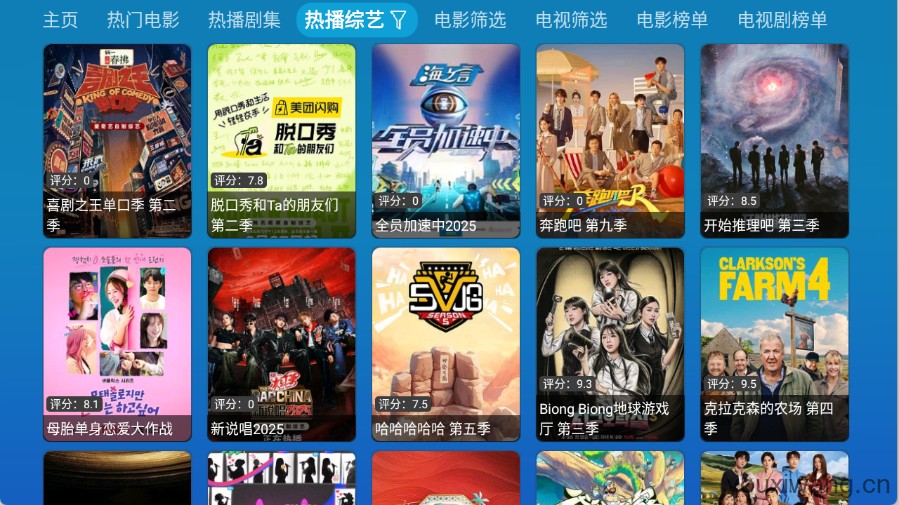View 开始推理吧 第三季
This screenshot has height=505, width=899.
click(774, 140)
